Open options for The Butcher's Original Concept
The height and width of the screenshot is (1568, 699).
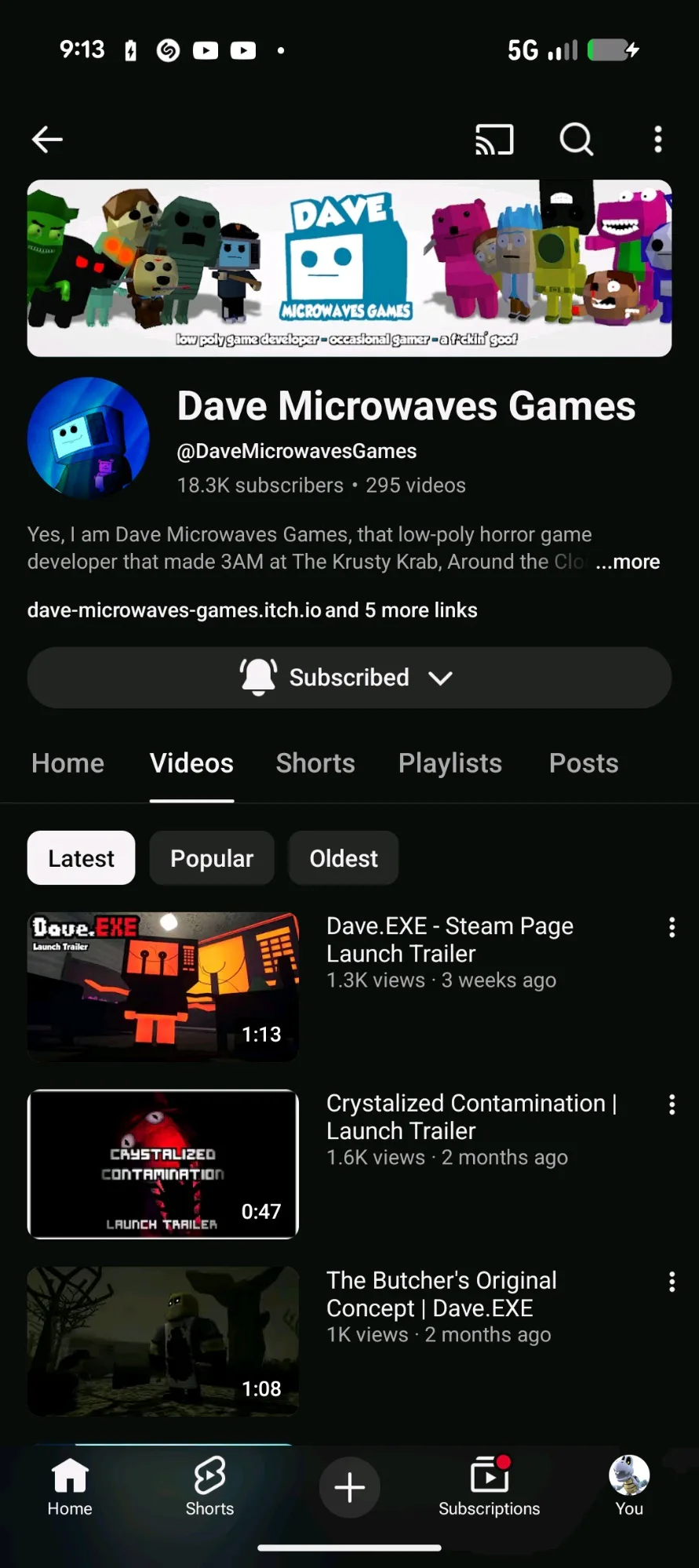click(x=672, y=1282)
